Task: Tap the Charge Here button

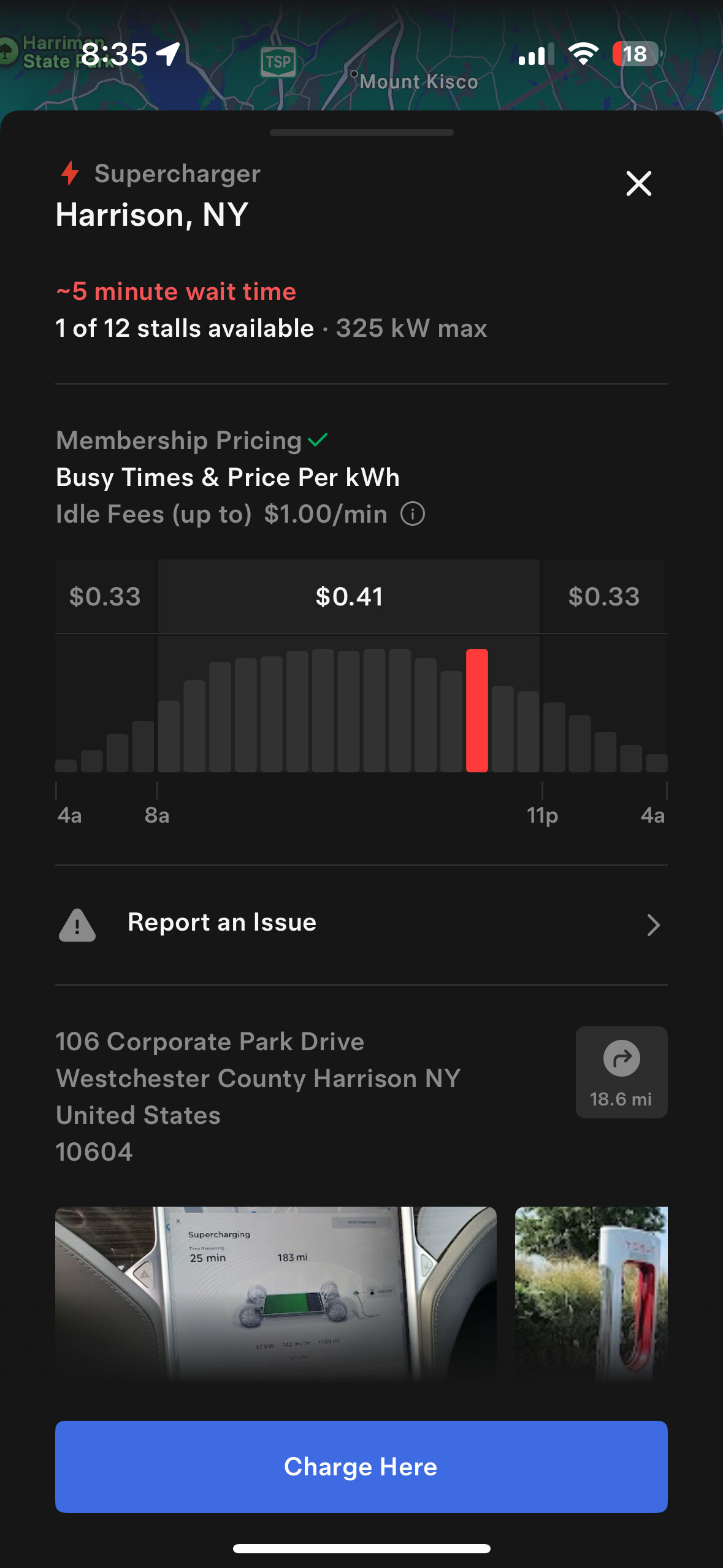Action: pos(361,1466)
